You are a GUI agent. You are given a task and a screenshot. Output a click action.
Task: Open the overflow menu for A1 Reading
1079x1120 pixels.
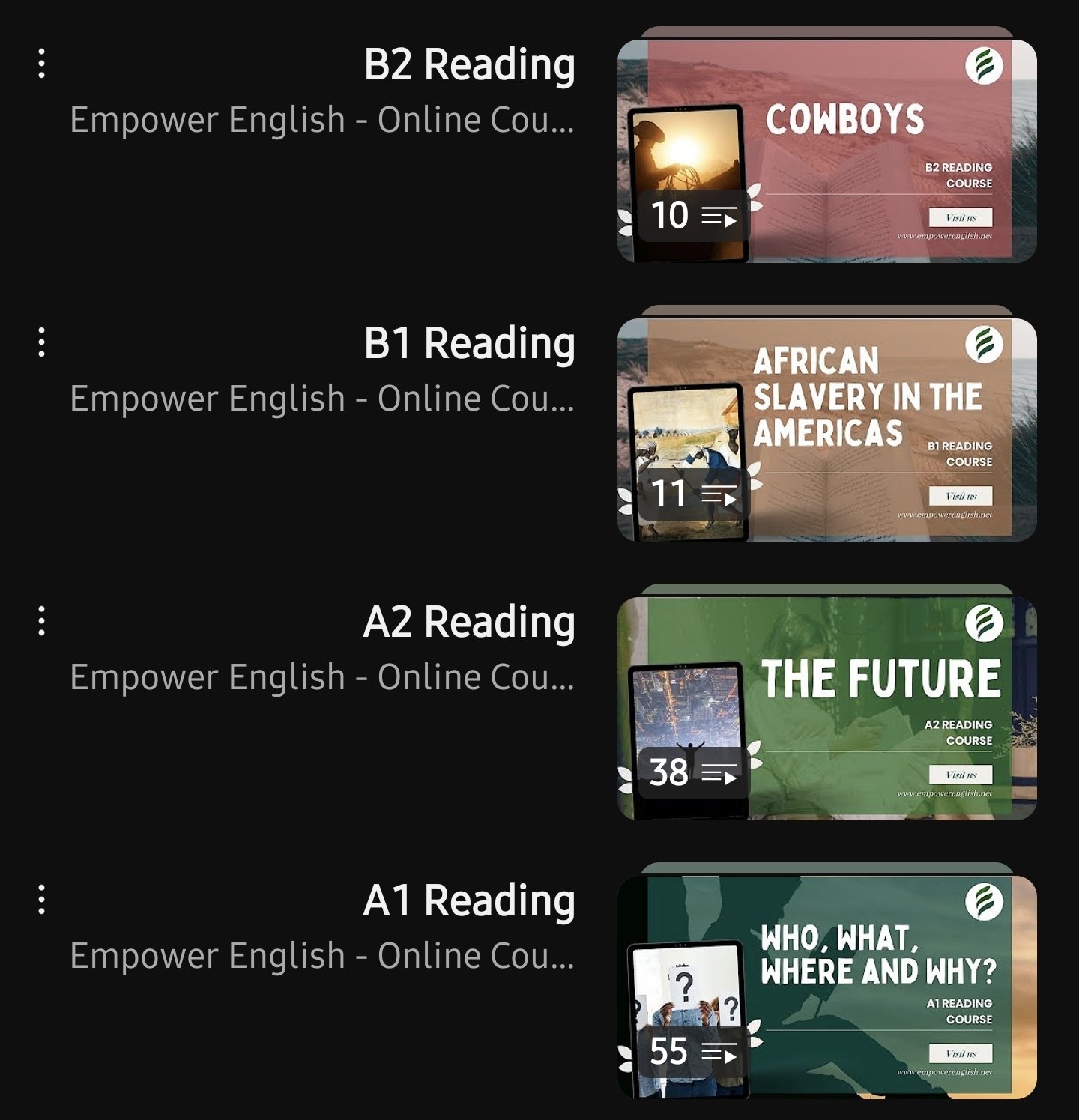coord(42,900)
